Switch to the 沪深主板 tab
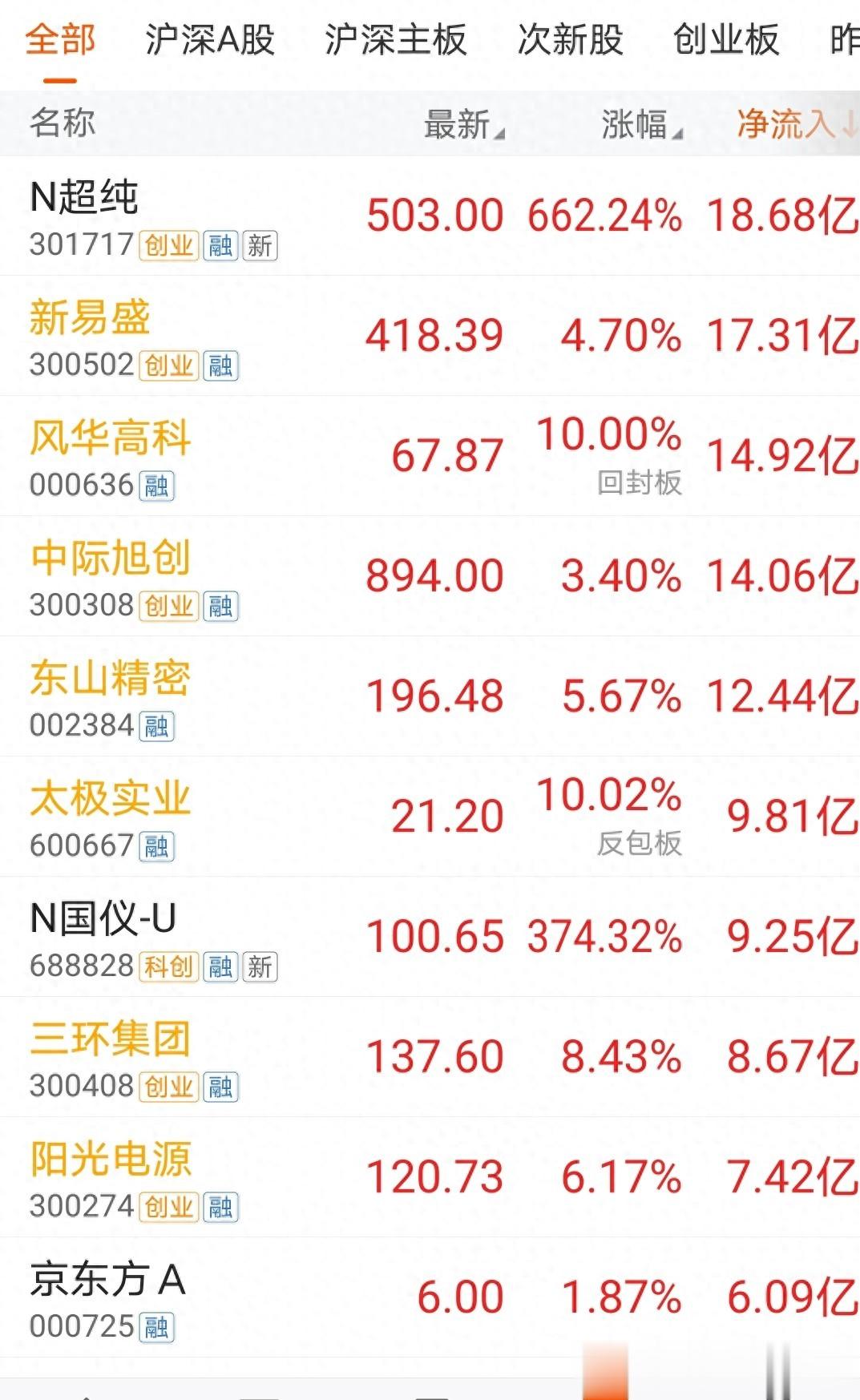Viewport: 860px width, 1400px height. pyautogui.click(x=395, y=40)
